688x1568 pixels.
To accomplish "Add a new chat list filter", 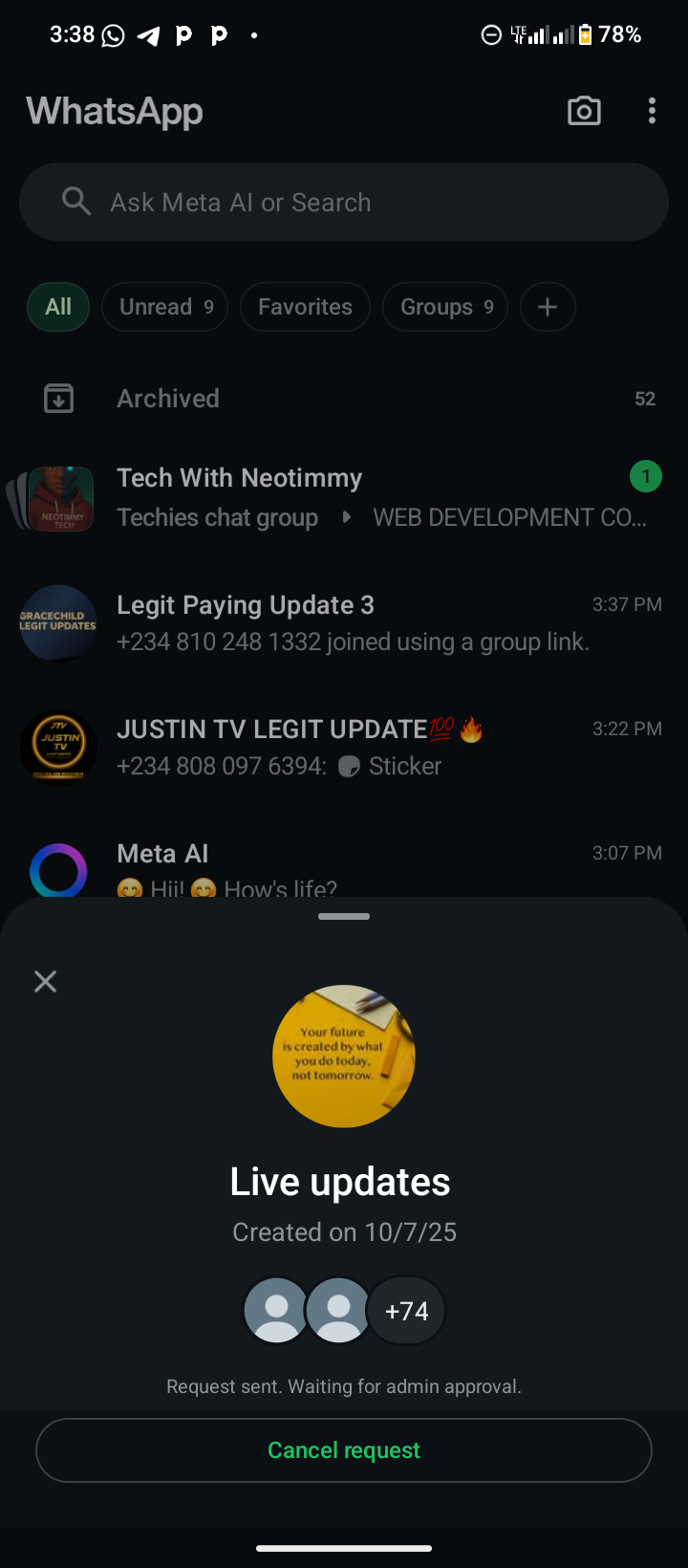I will 548,307.
